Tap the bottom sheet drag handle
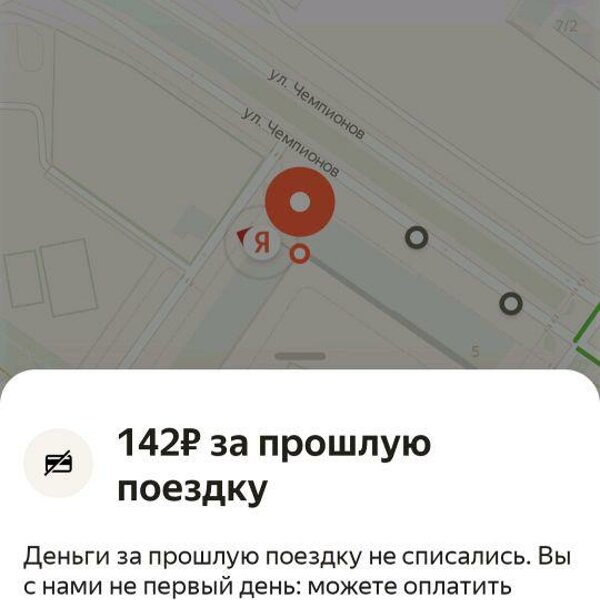600x600 pixels. (299, 356)
